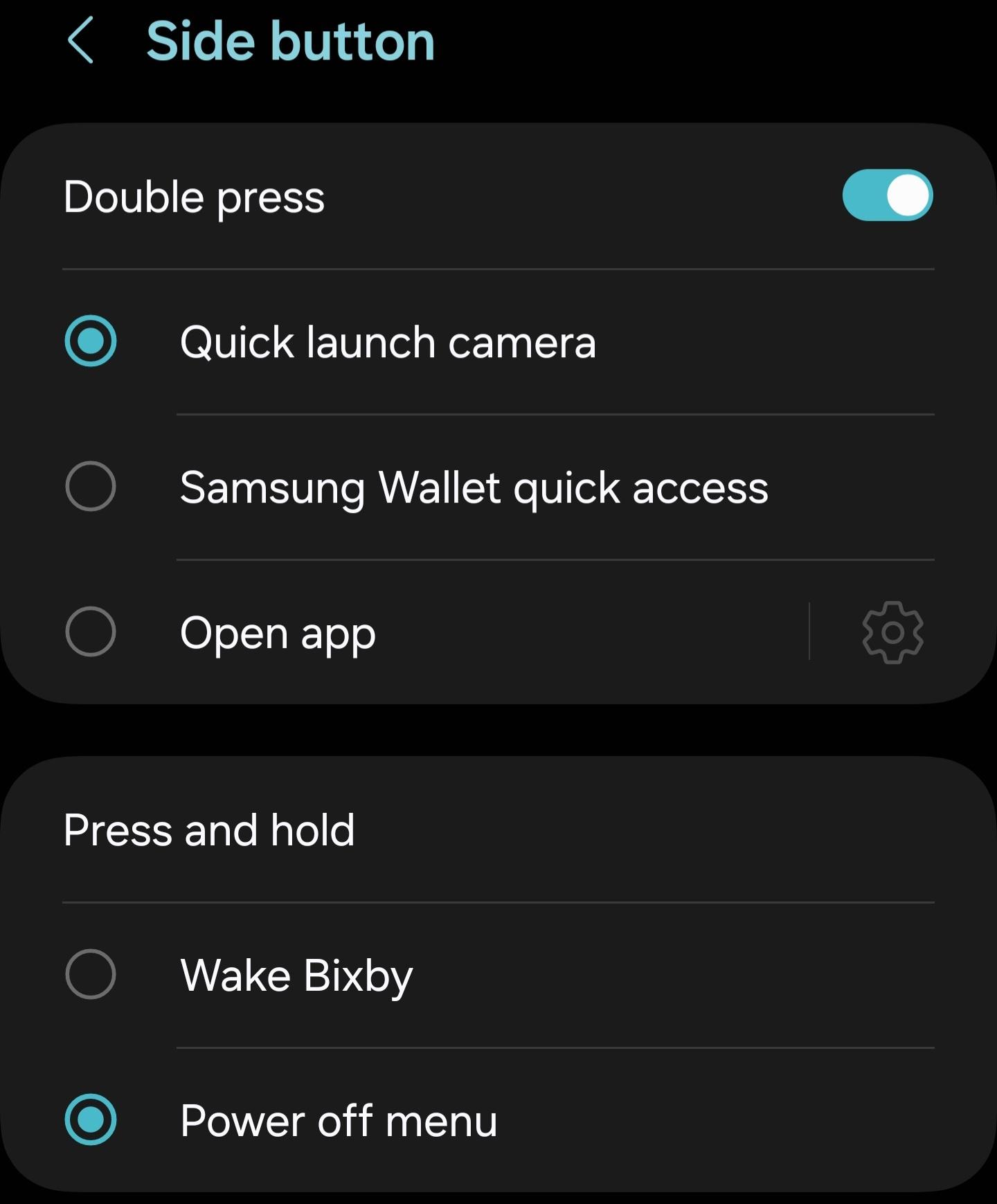Choose Power off menu for press and hold
Image resolution: width=997 pixels, height=1204 pixels.
[91, 1120]
